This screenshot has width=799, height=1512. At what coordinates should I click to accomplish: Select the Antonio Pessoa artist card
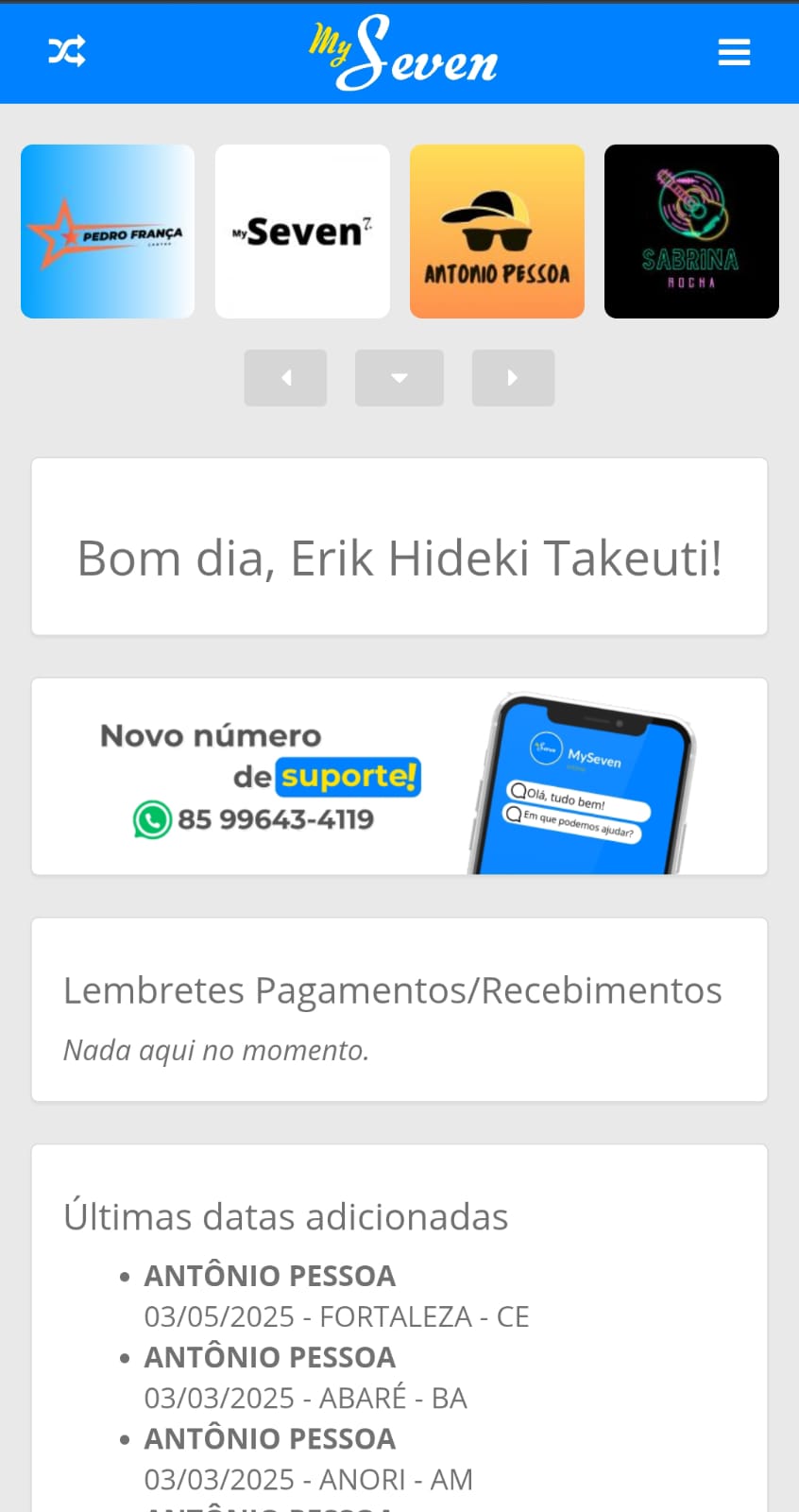coord(498,231)
